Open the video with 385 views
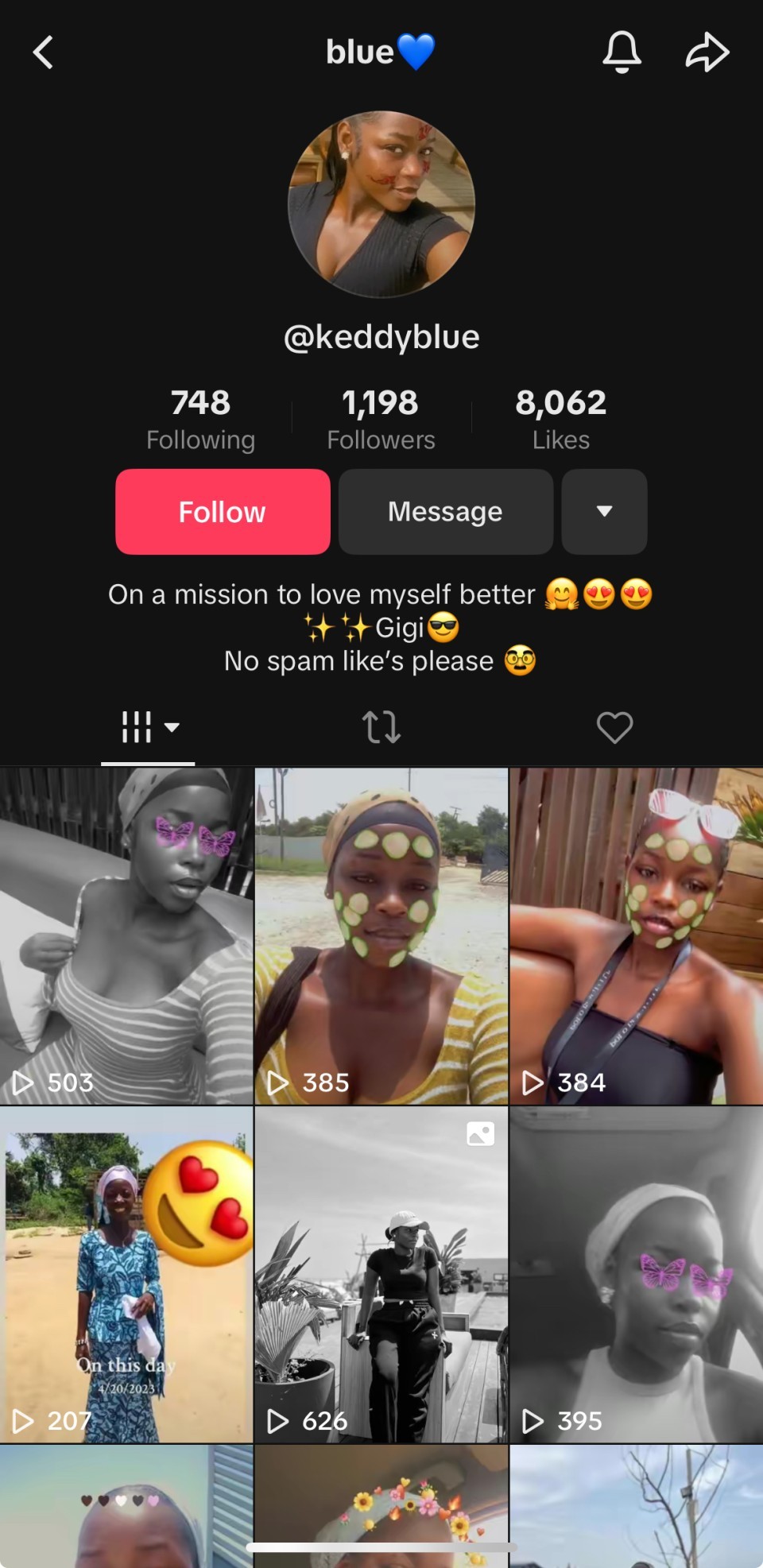 (x=381, y=935)
